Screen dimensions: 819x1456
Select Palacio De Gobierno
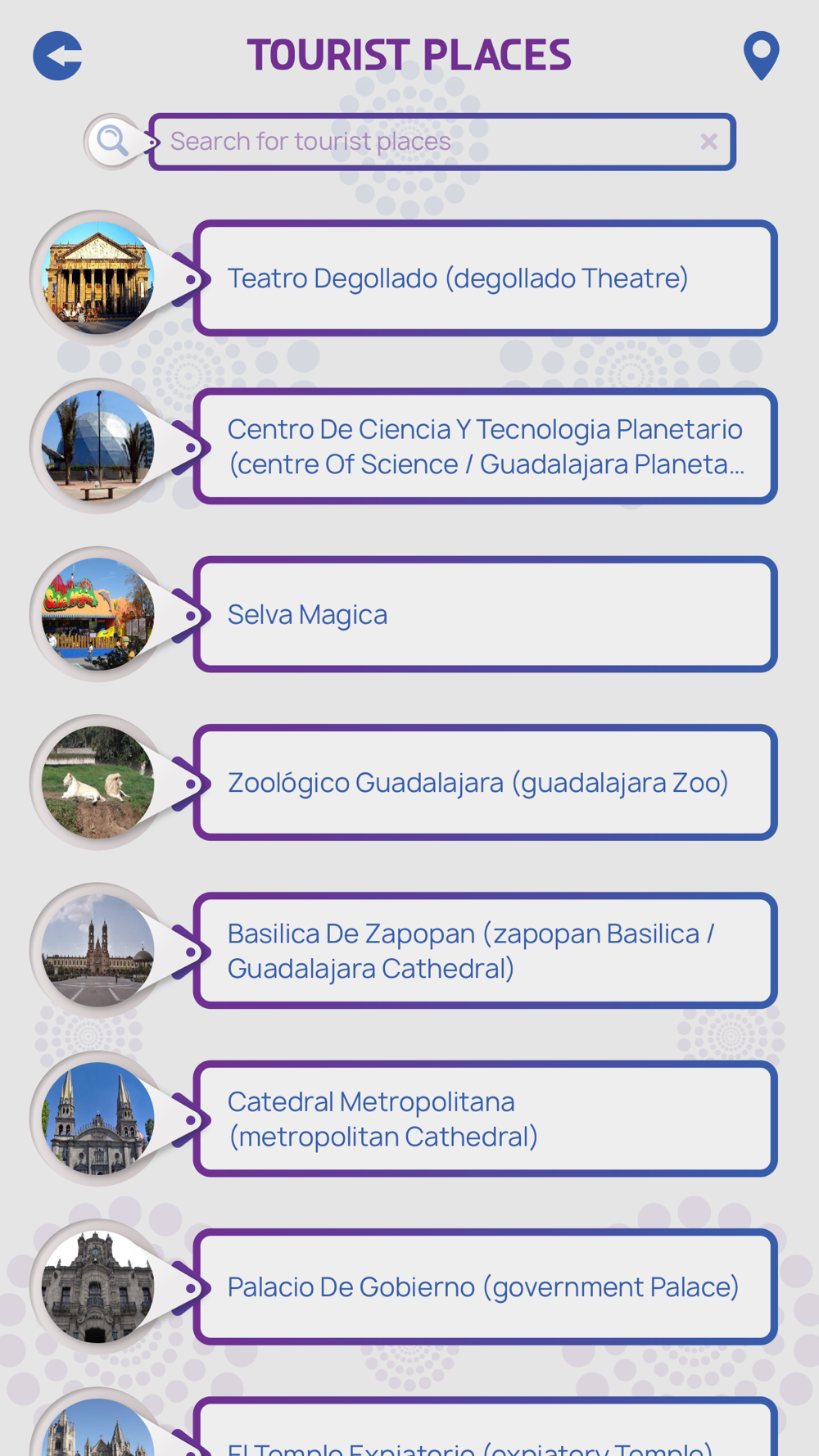pos(485,1286)
